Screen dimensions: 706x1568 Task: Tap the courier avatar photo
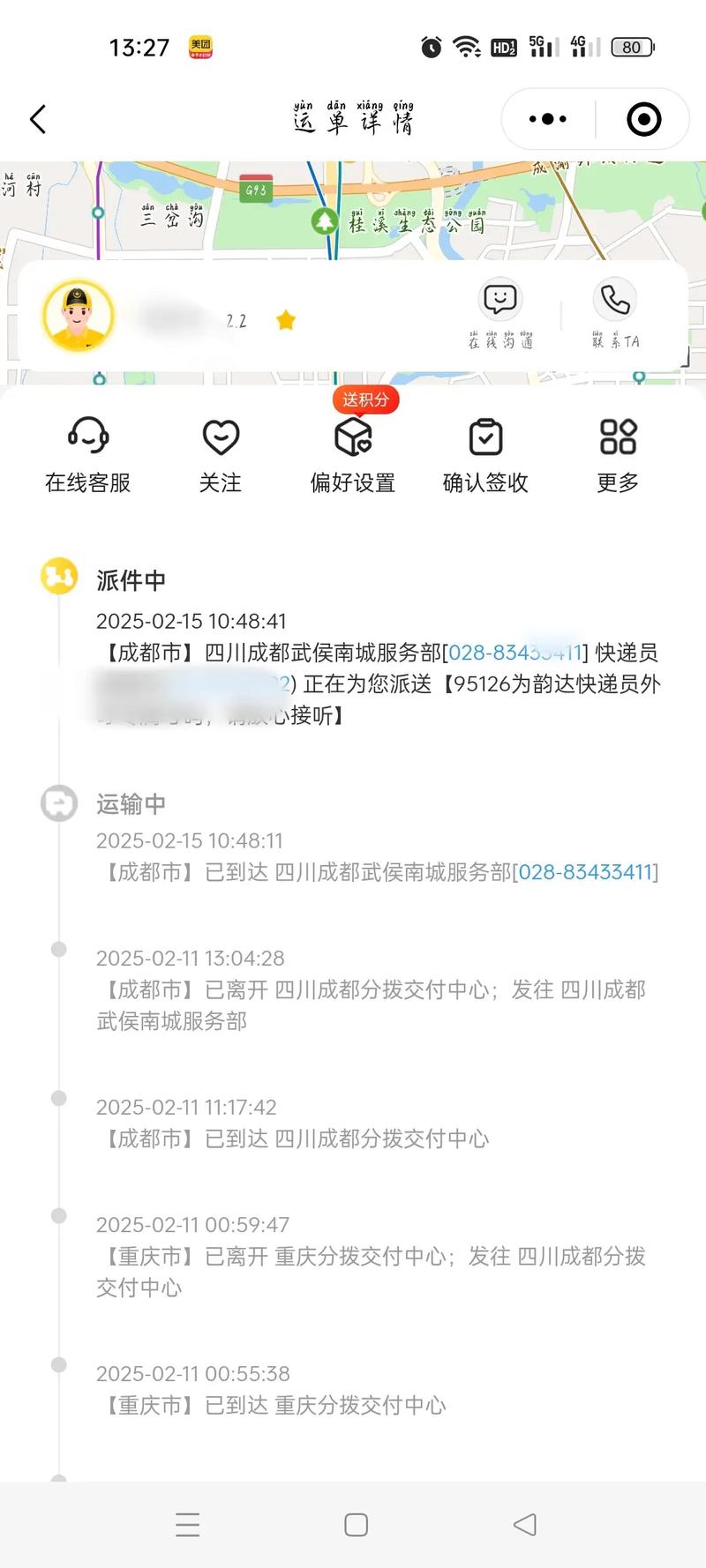[79, 315]
